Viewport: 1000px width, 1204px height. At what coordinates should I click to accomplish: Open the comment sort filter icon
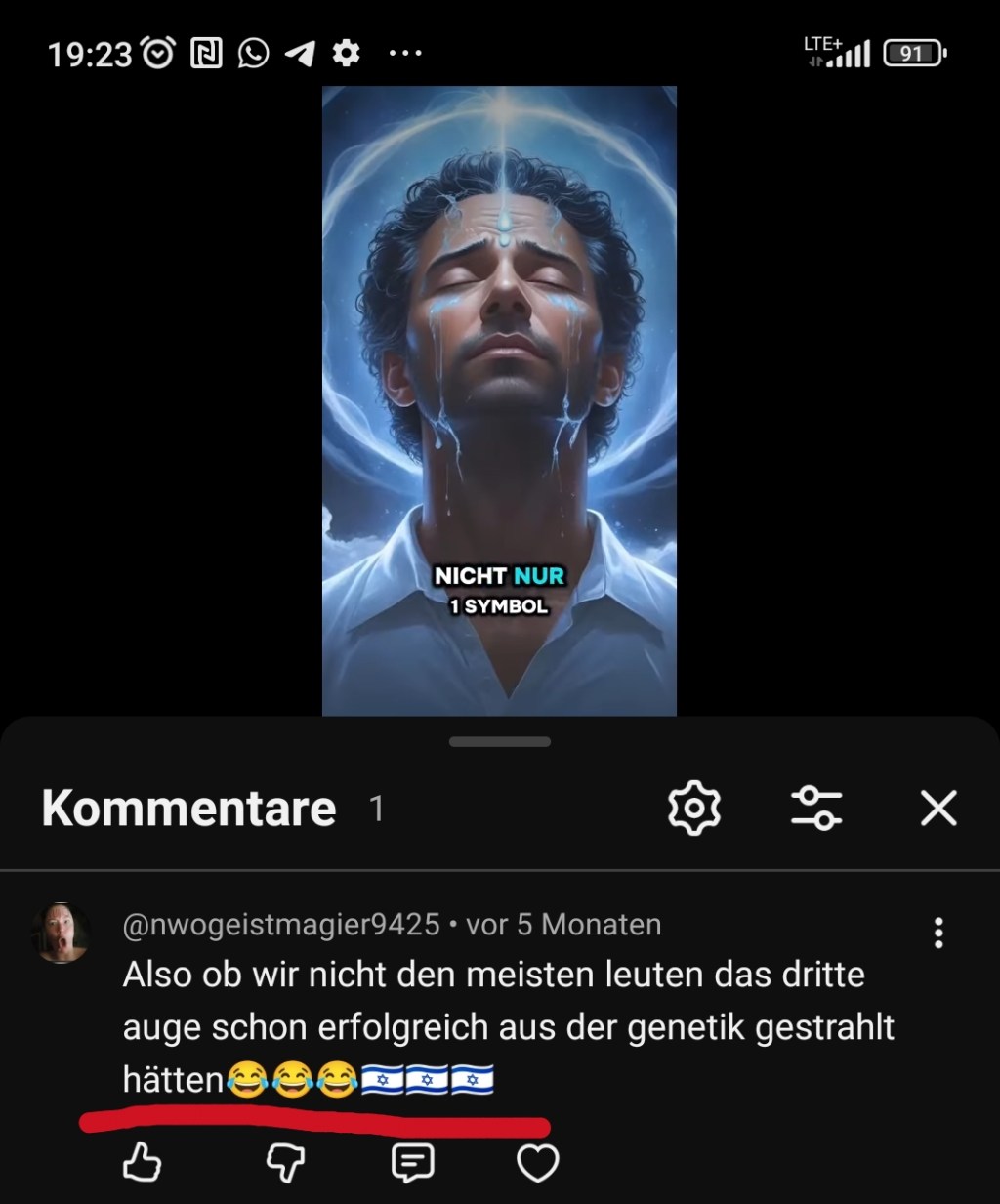click(x=818, y=808)
